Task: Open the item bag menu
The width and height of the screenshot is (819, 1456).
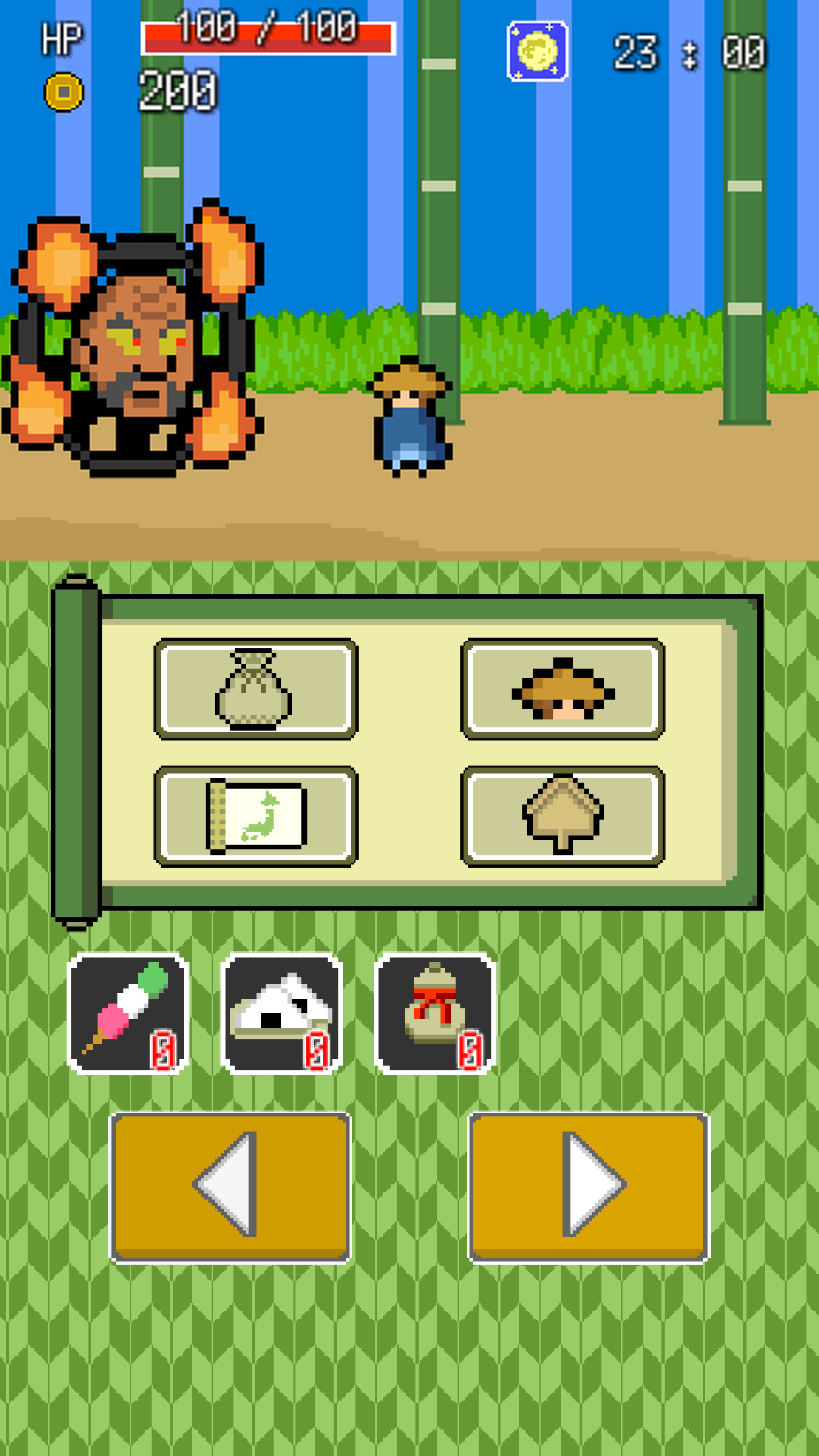Action: (x=256, y=688)
